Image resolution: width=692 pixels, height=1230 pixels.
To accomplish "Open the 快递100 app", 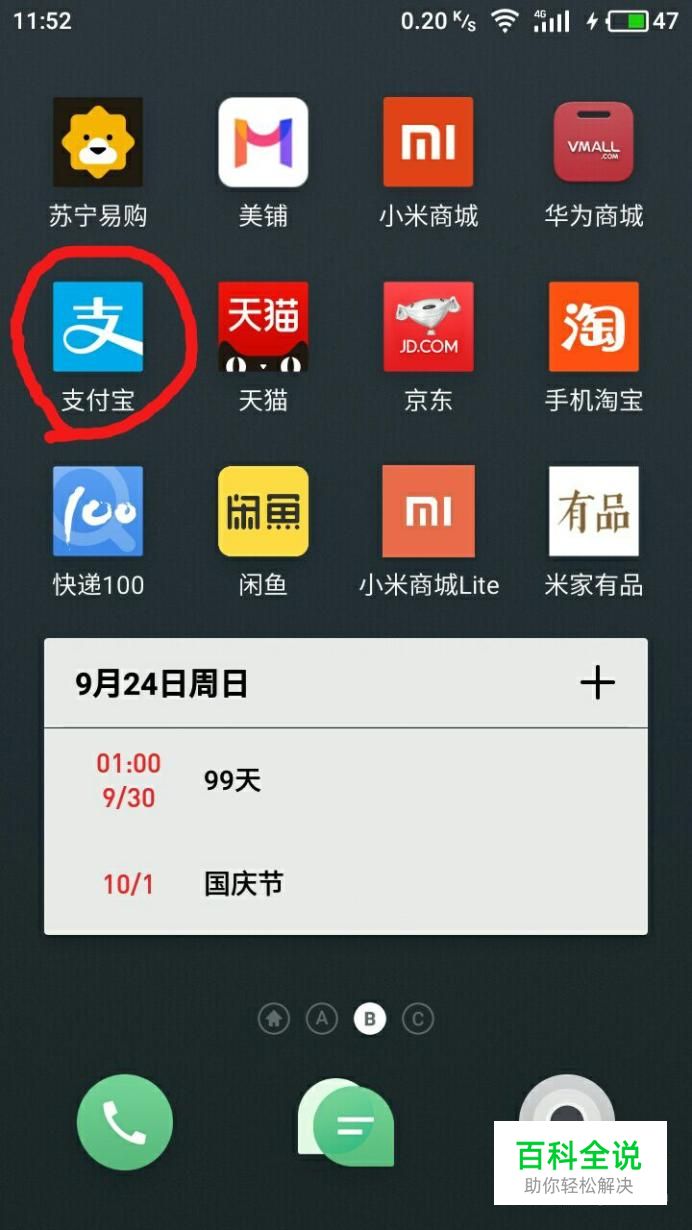I will 98,511.
